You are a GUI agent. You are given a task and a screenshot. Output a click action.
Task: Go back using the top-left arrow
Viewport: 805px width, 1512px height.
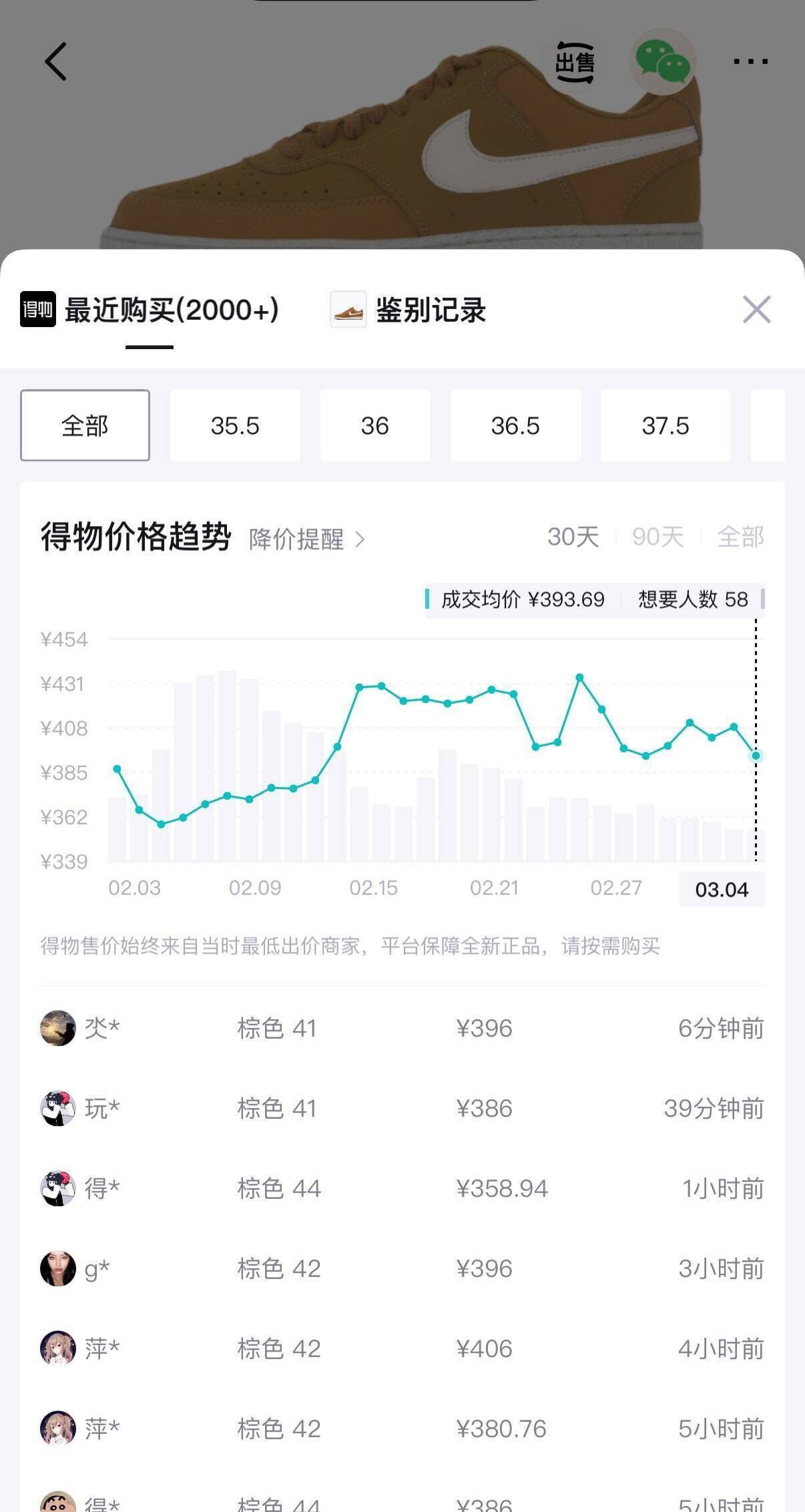(56, 61)
